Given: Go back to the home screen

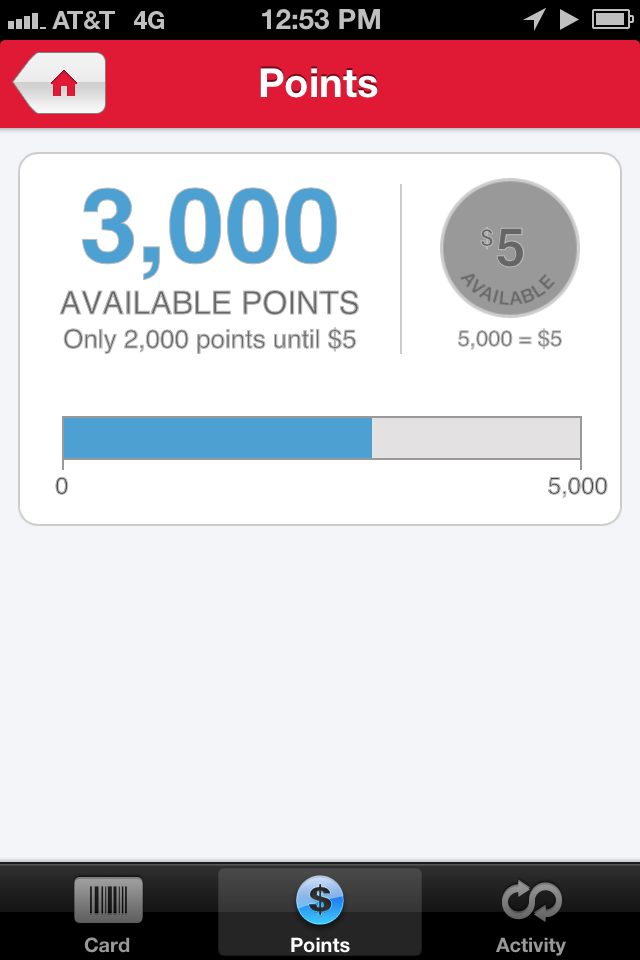Looking at the screenshot, I should 61,83.
